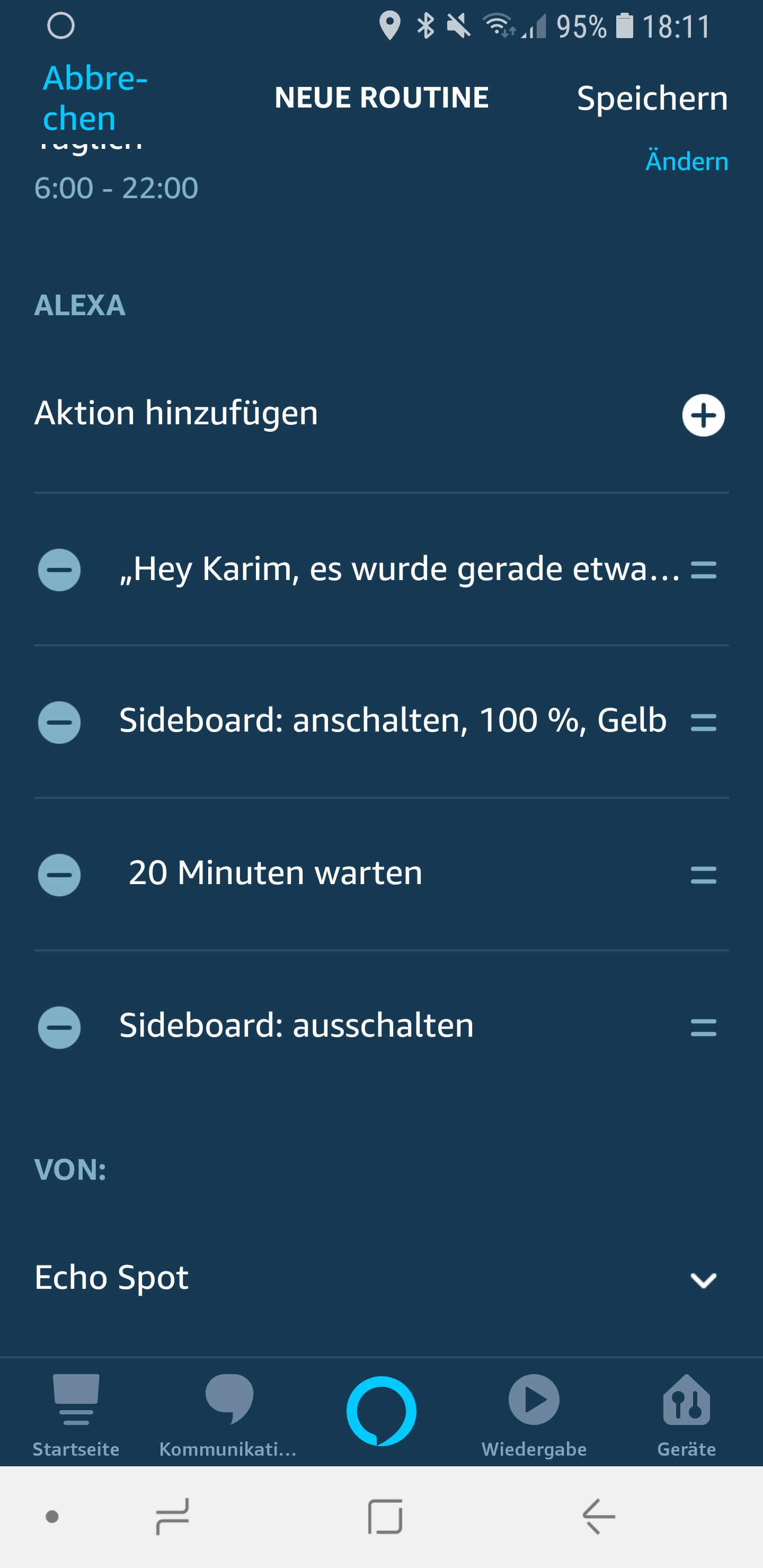Viewport: 763px width, 1568px height.
Task: Expand the Echo Spot device dropdown
Action: point(703,1279)
